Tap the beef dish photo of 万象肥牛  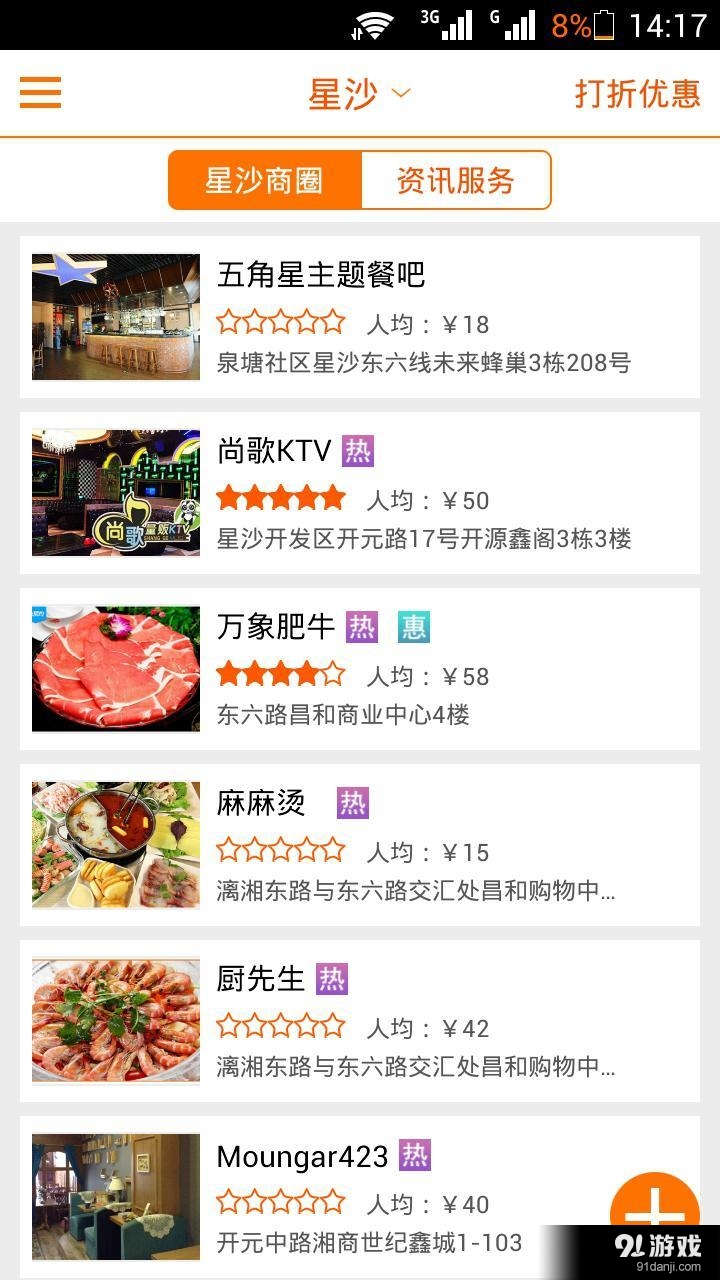click(115, 669)
